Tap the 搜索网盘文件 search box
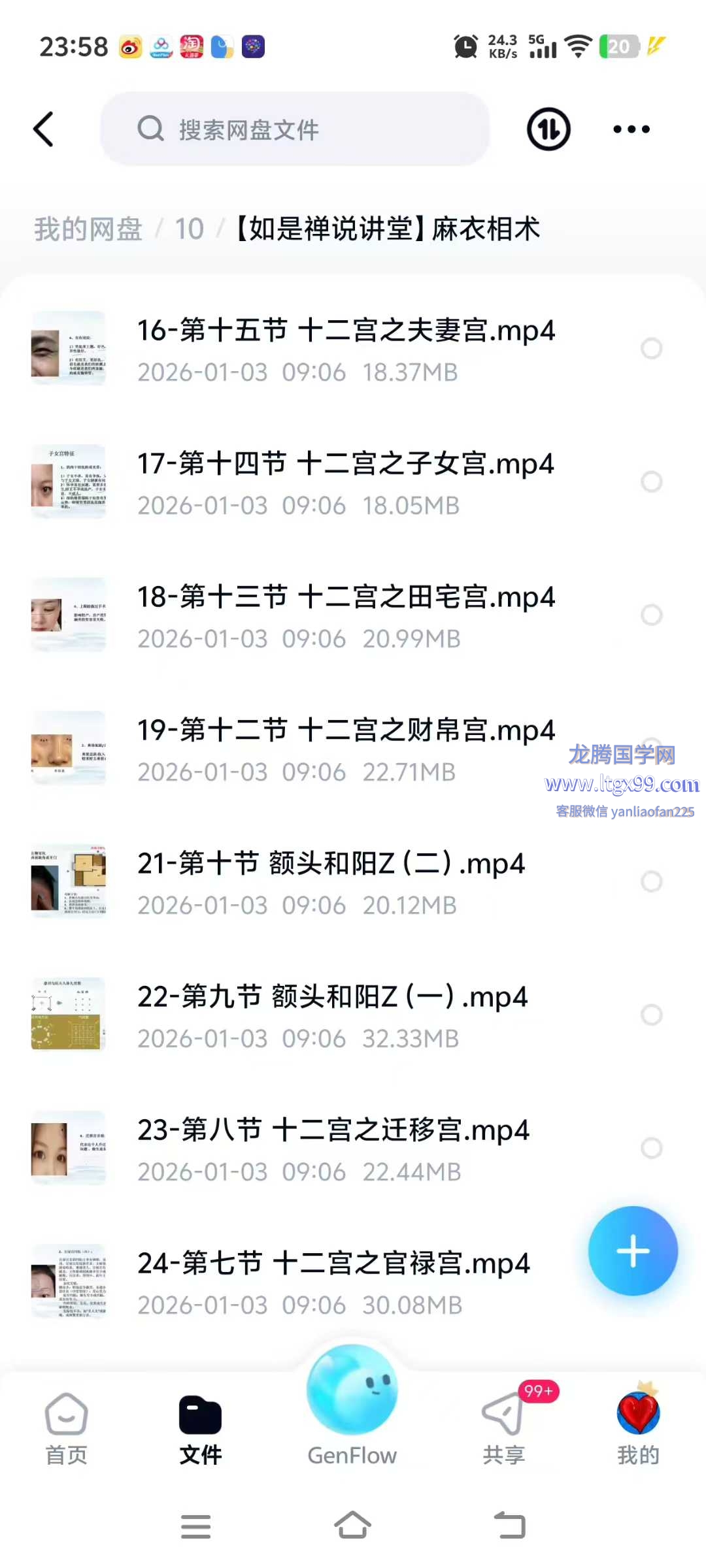 coord(294,129)
